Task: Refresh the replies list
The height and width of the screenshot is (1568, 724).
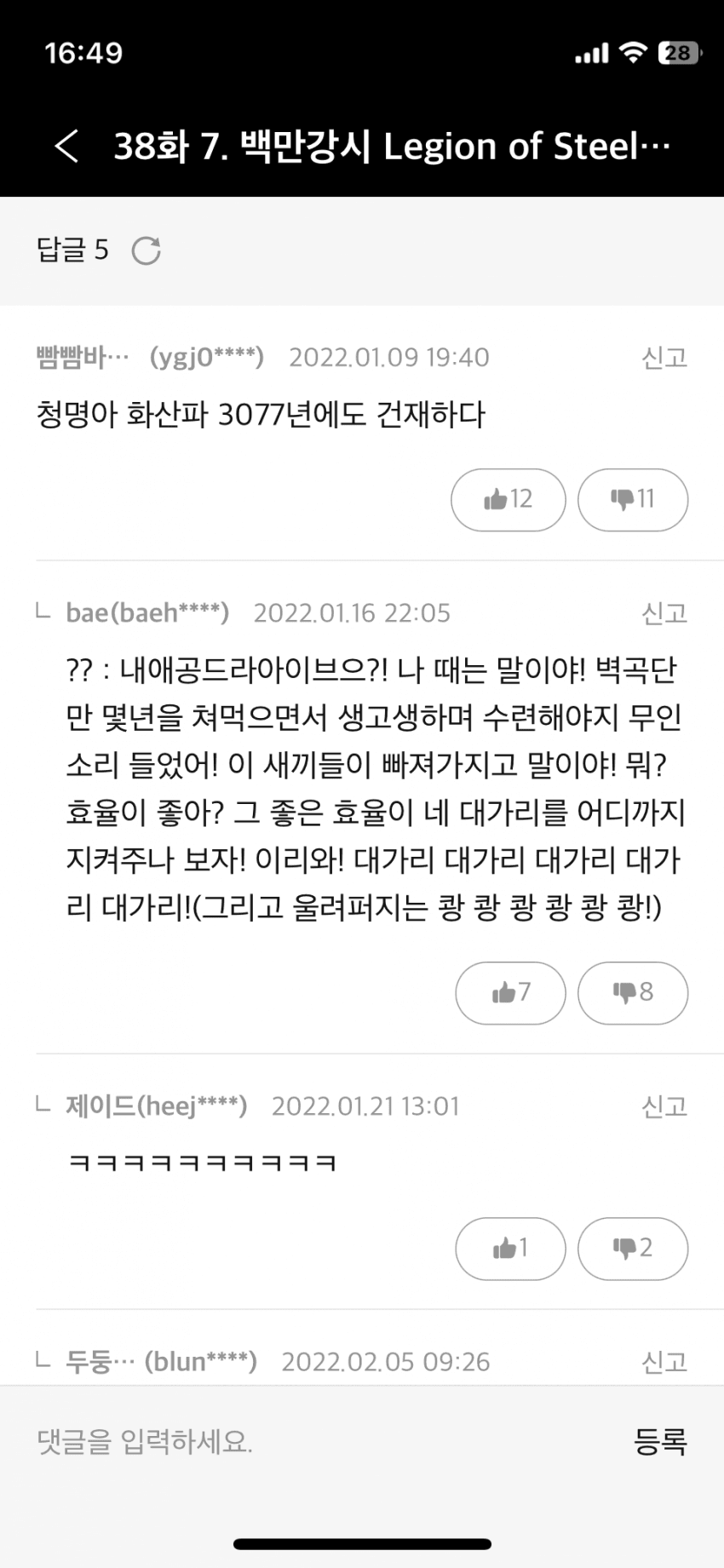Action: pyautogui.click(x=147, y=250)
